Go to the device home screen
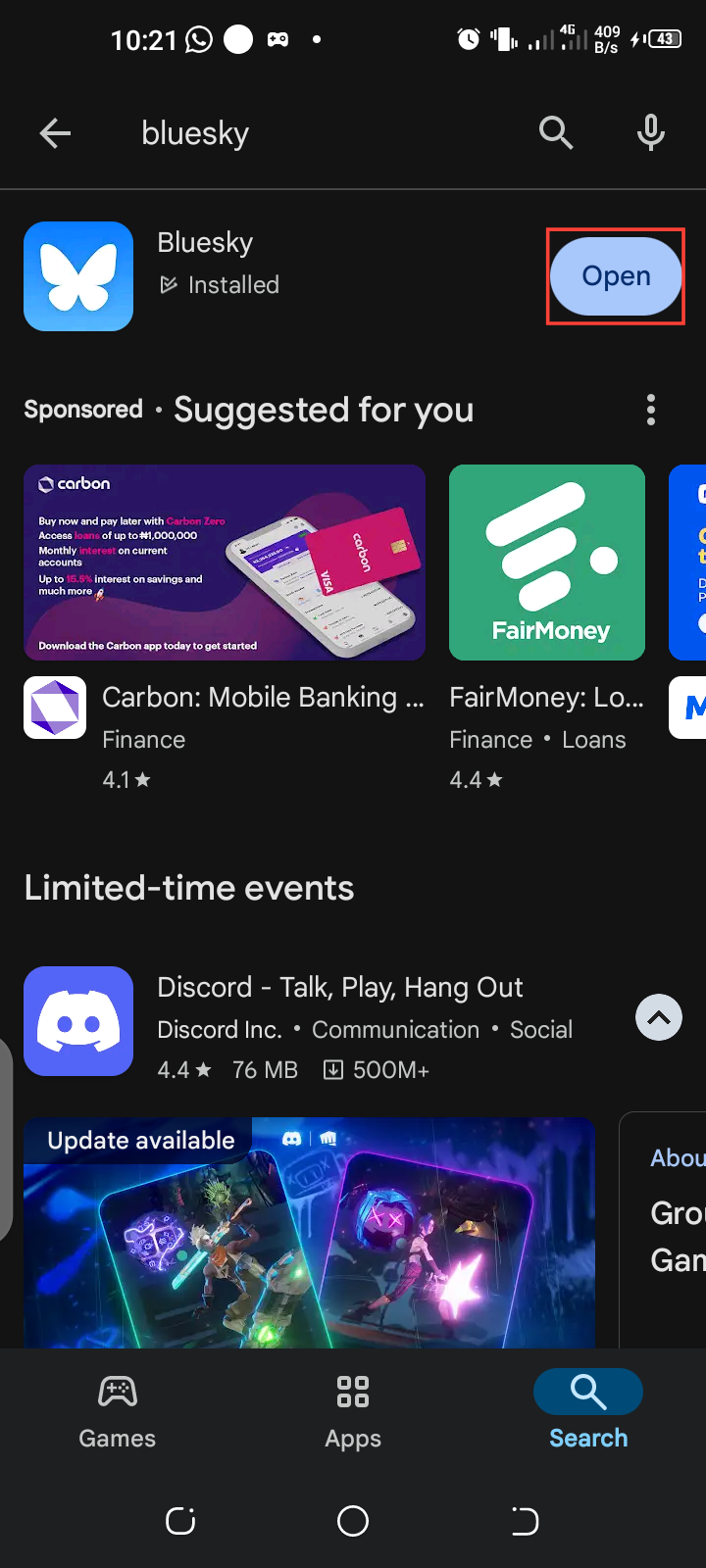The height and width of the screenshot is (1568, 706). click(353, 1521)
